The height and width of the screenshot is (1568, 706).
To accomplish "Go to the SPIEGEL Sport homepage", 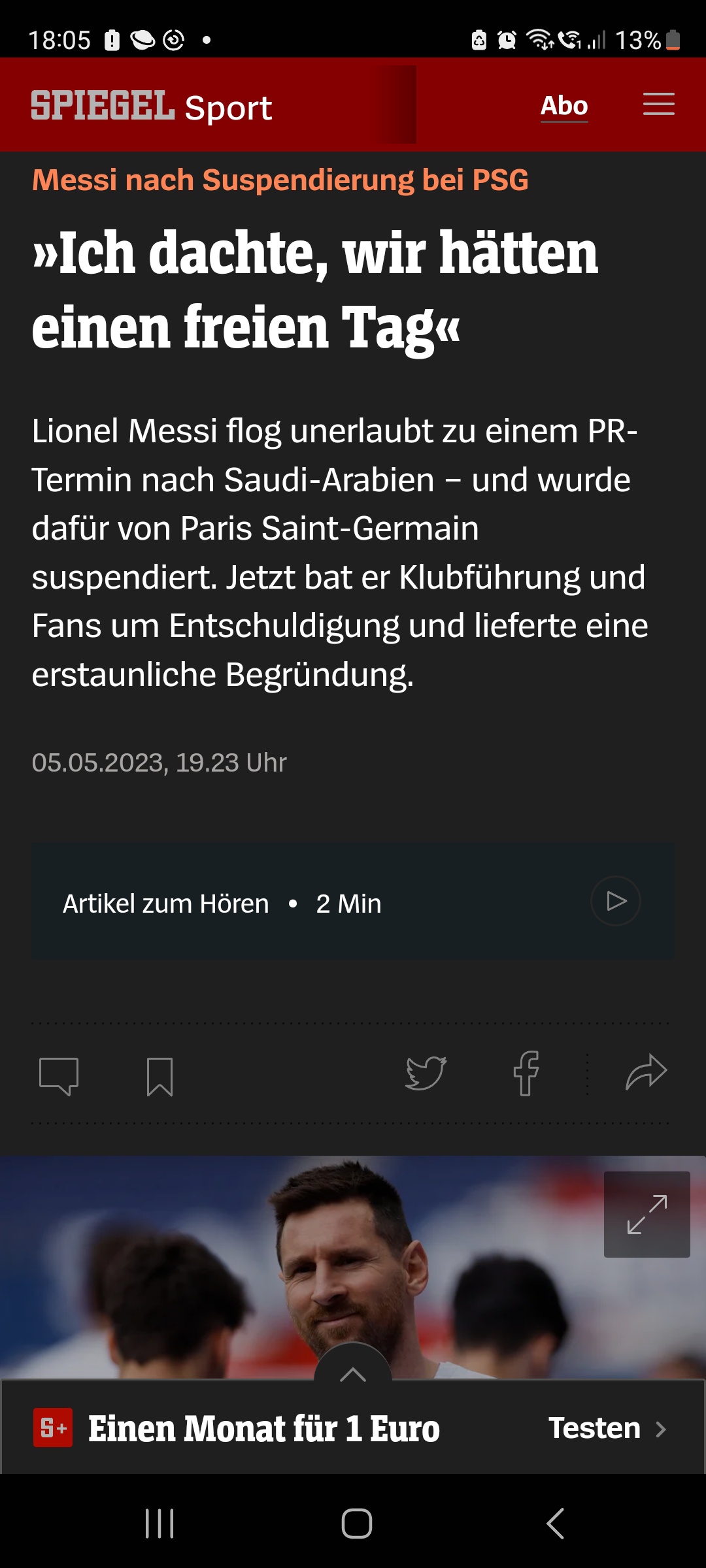I will click(152, 106).
